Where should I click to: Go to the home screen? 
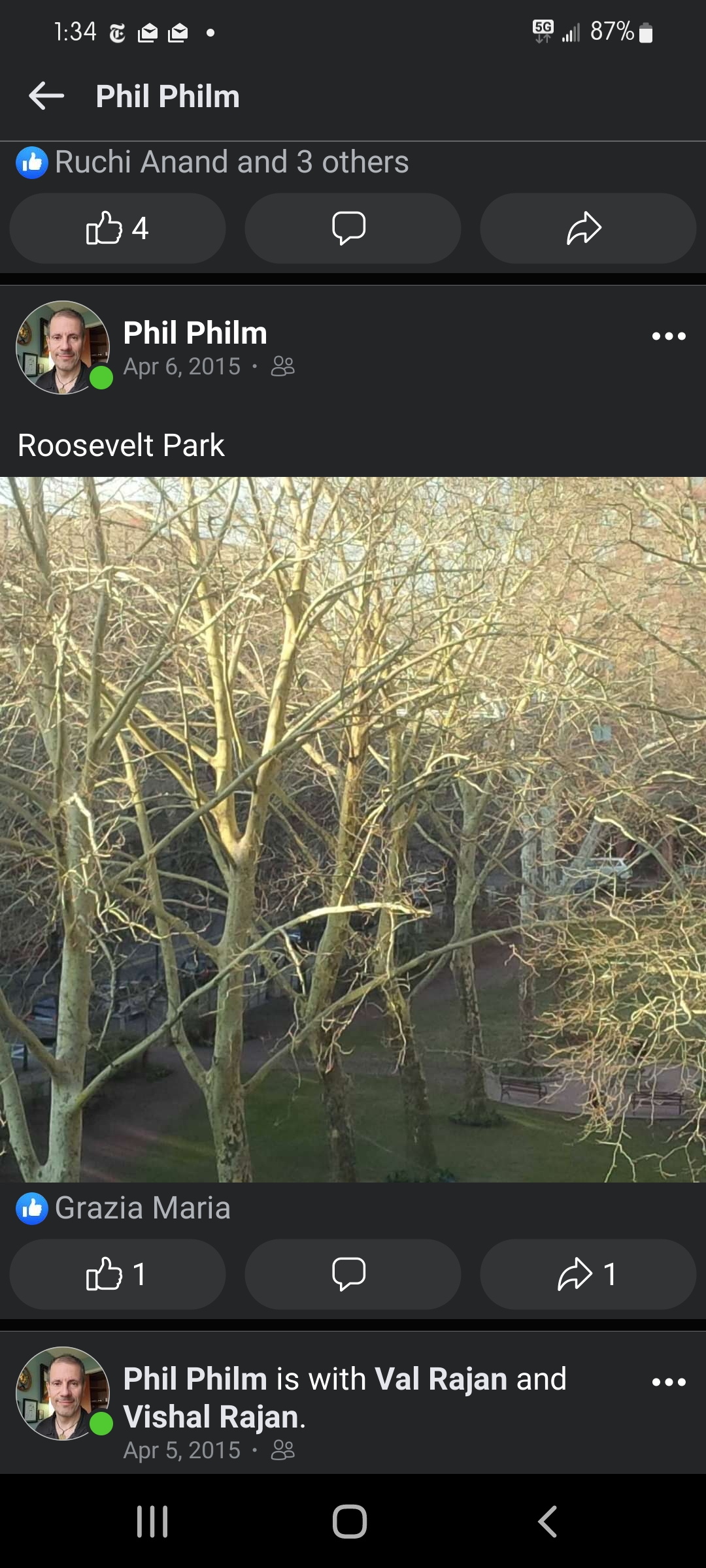coord(350,1522)
